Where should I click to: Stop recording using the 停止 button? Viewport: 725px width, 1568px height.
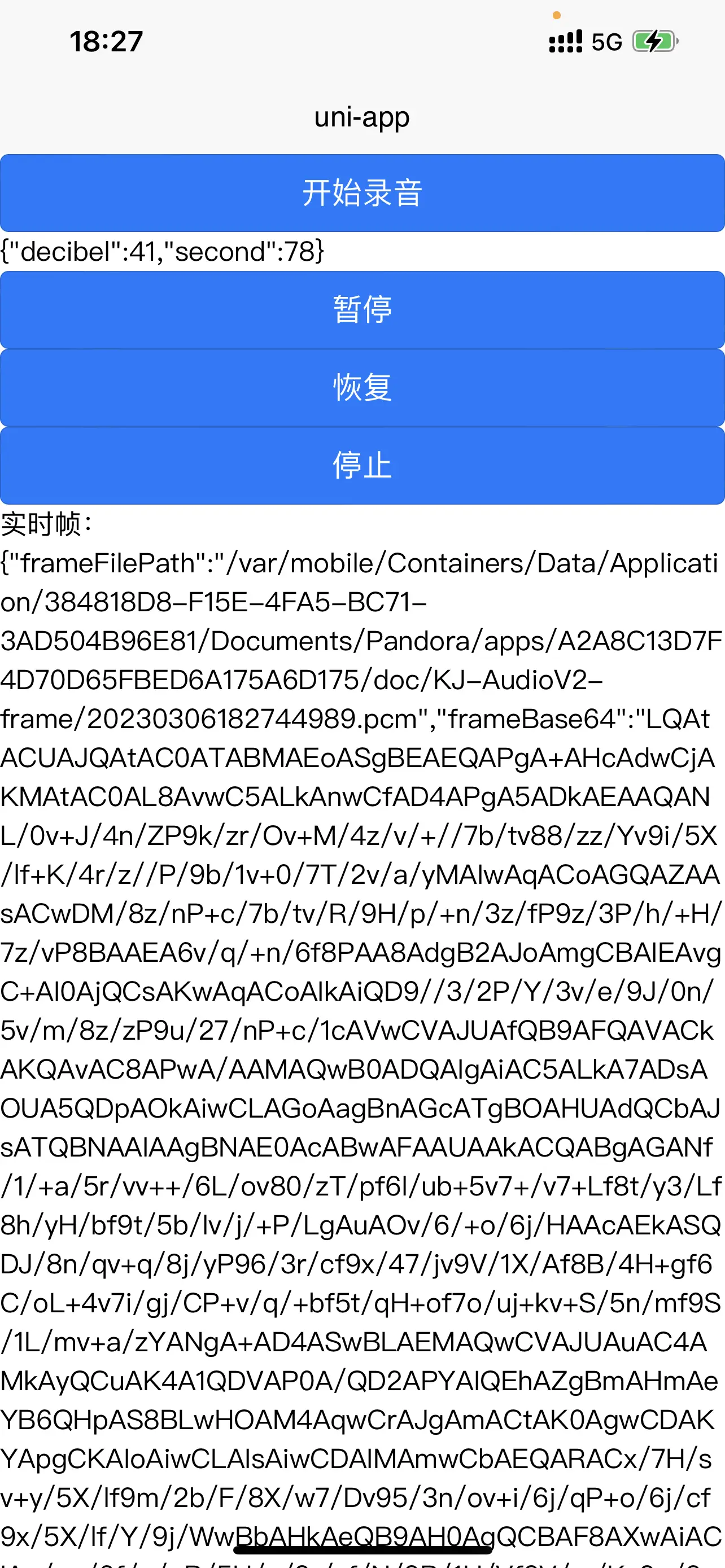pyautogui.click(x=362, y=466)
